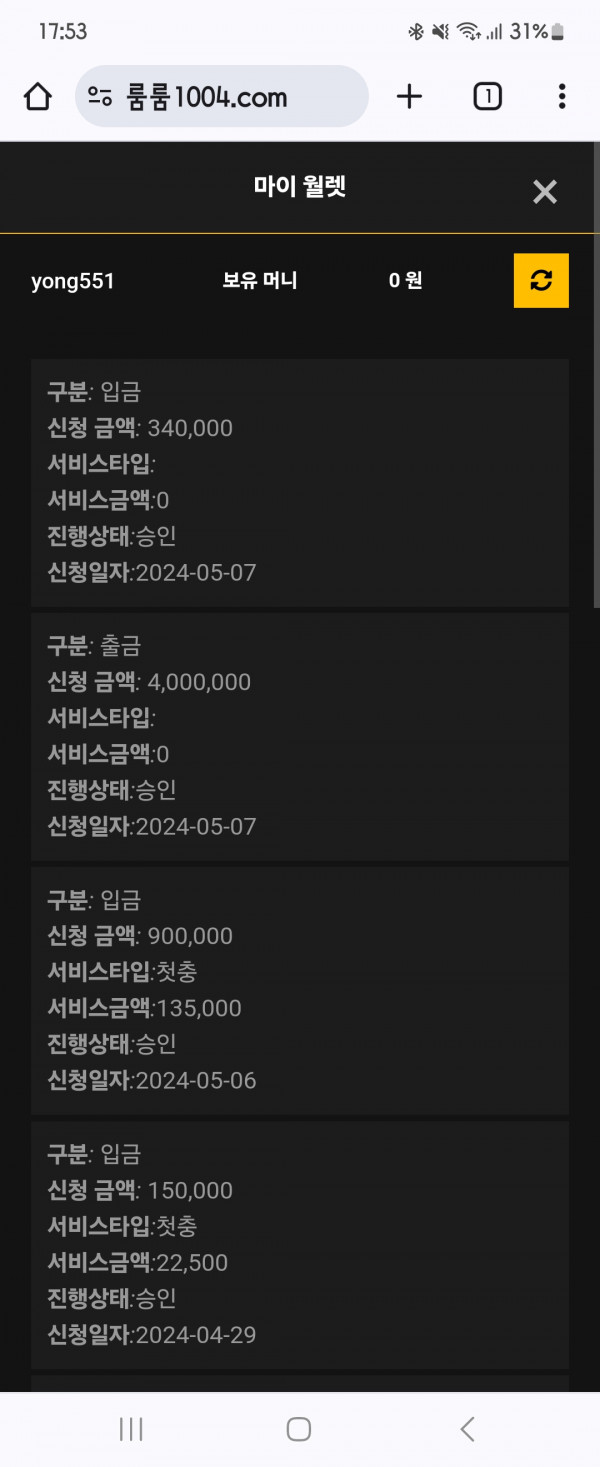Image resolution: width=600 pixels, height=1467 pixels.
Task: Close the 마이 월렛 panel
Action: (x=544, y=192)
